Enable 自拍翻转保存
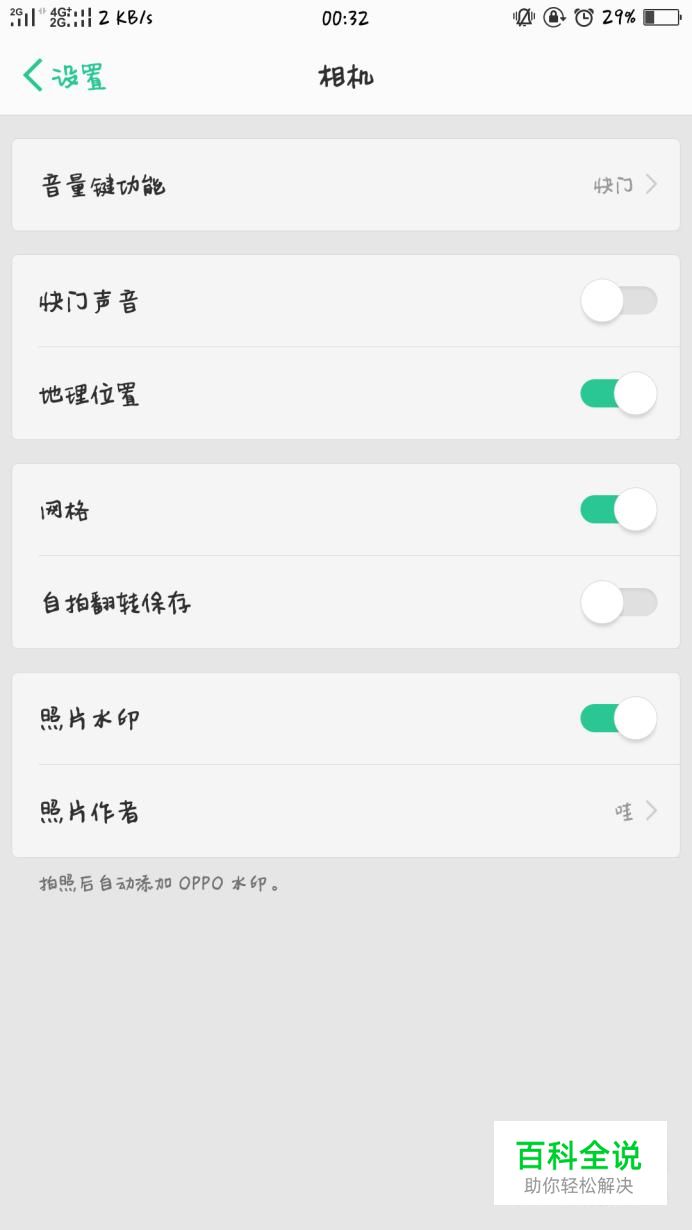 (x=619, y=603)
